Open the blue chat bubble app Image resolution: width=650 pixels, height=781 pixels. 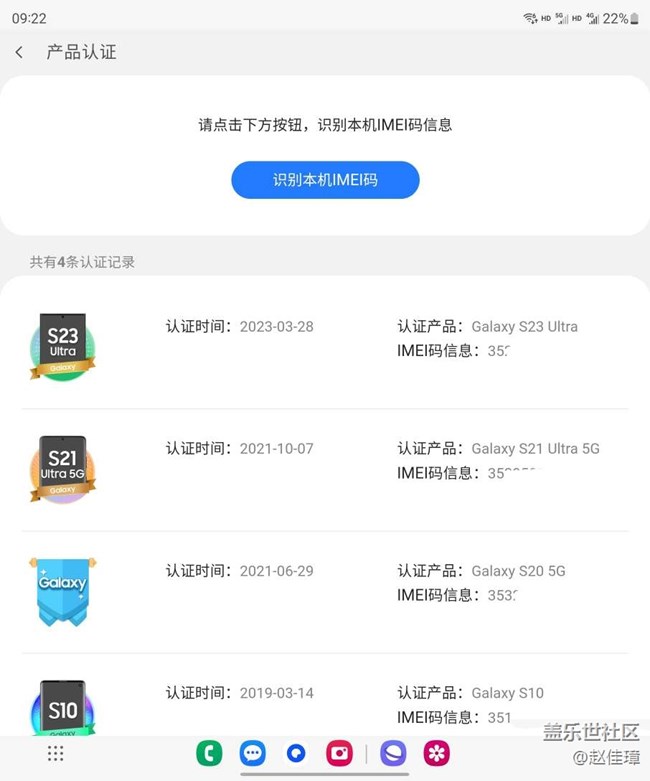click(296, 753)
